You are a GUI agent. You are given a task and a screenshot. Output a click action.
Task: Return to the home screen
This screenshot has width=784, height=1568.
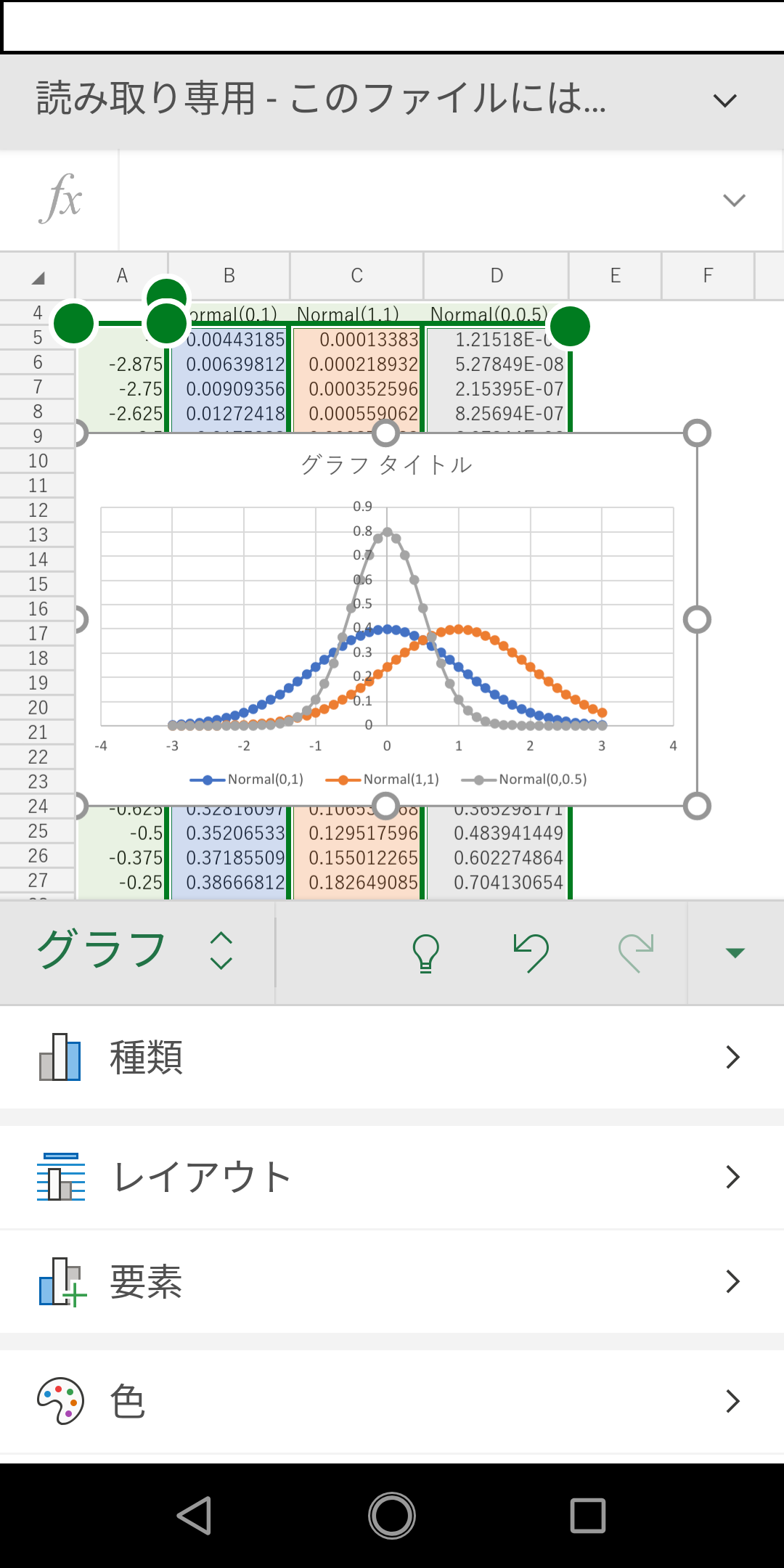coord(392,1516)
